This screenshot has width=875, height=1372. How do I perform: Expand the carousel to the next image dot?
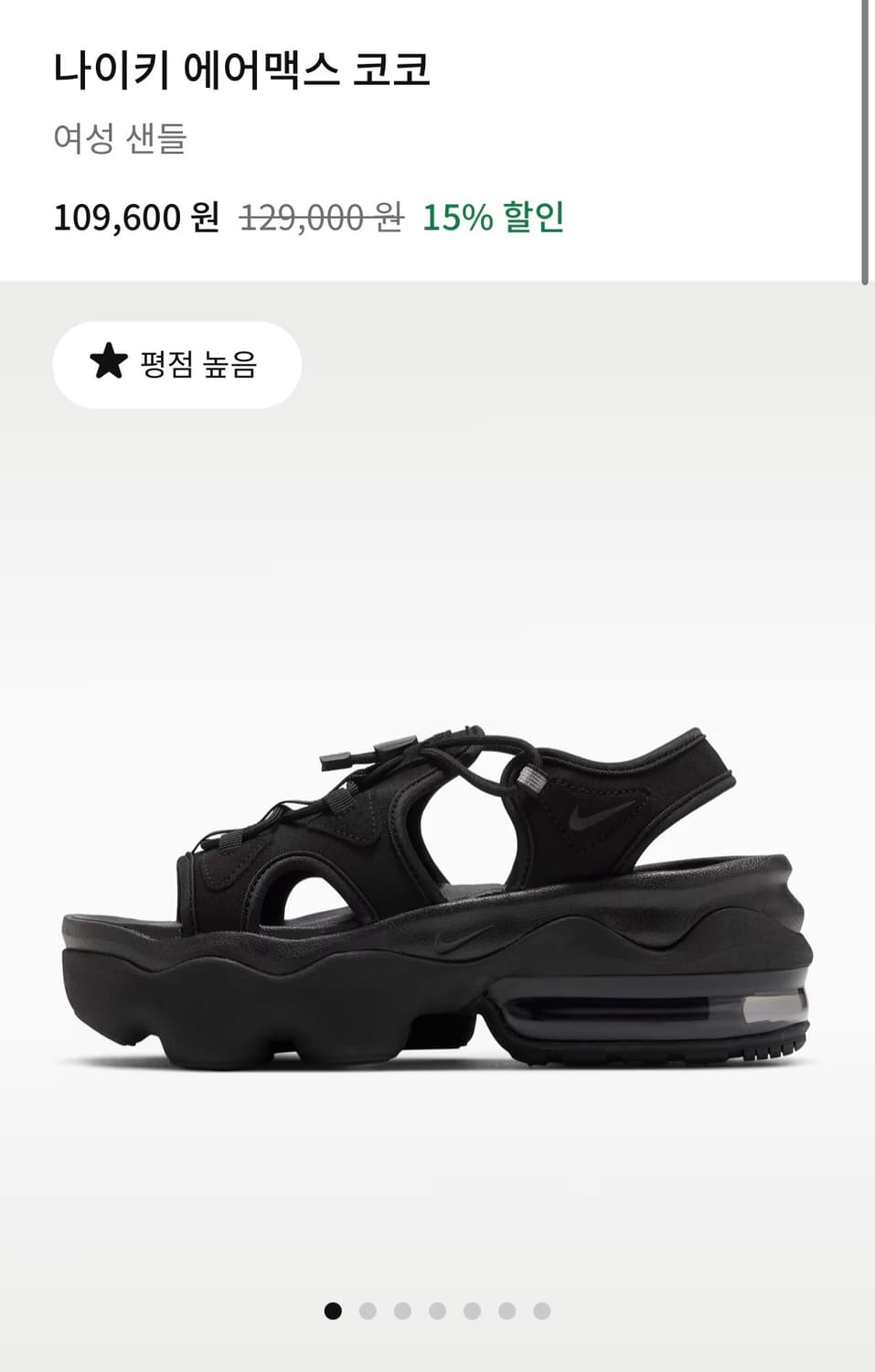point(367,1309)
